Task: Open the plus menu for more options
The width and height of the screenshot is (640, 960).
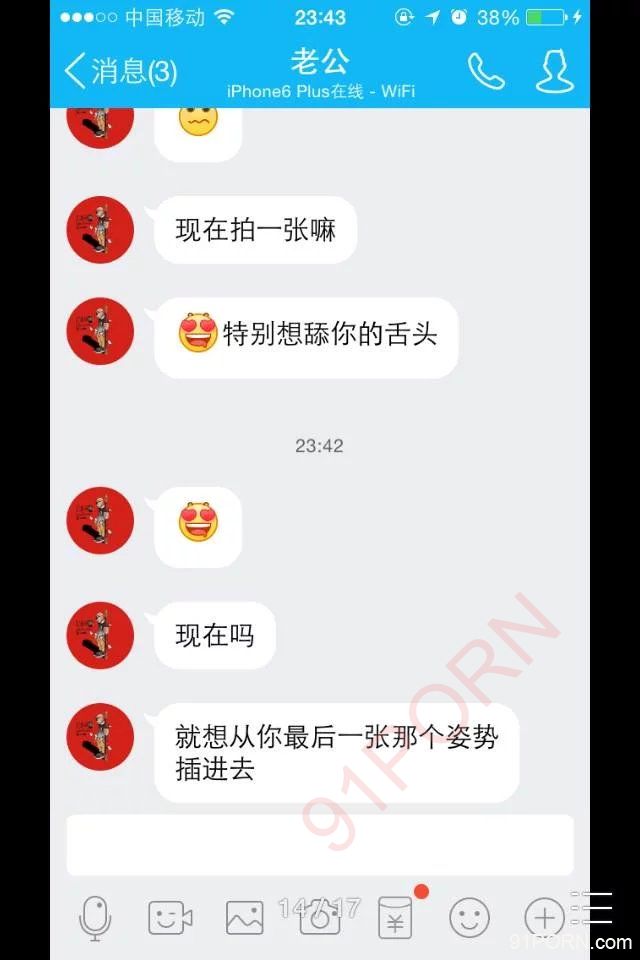Action: pos(544,916)
